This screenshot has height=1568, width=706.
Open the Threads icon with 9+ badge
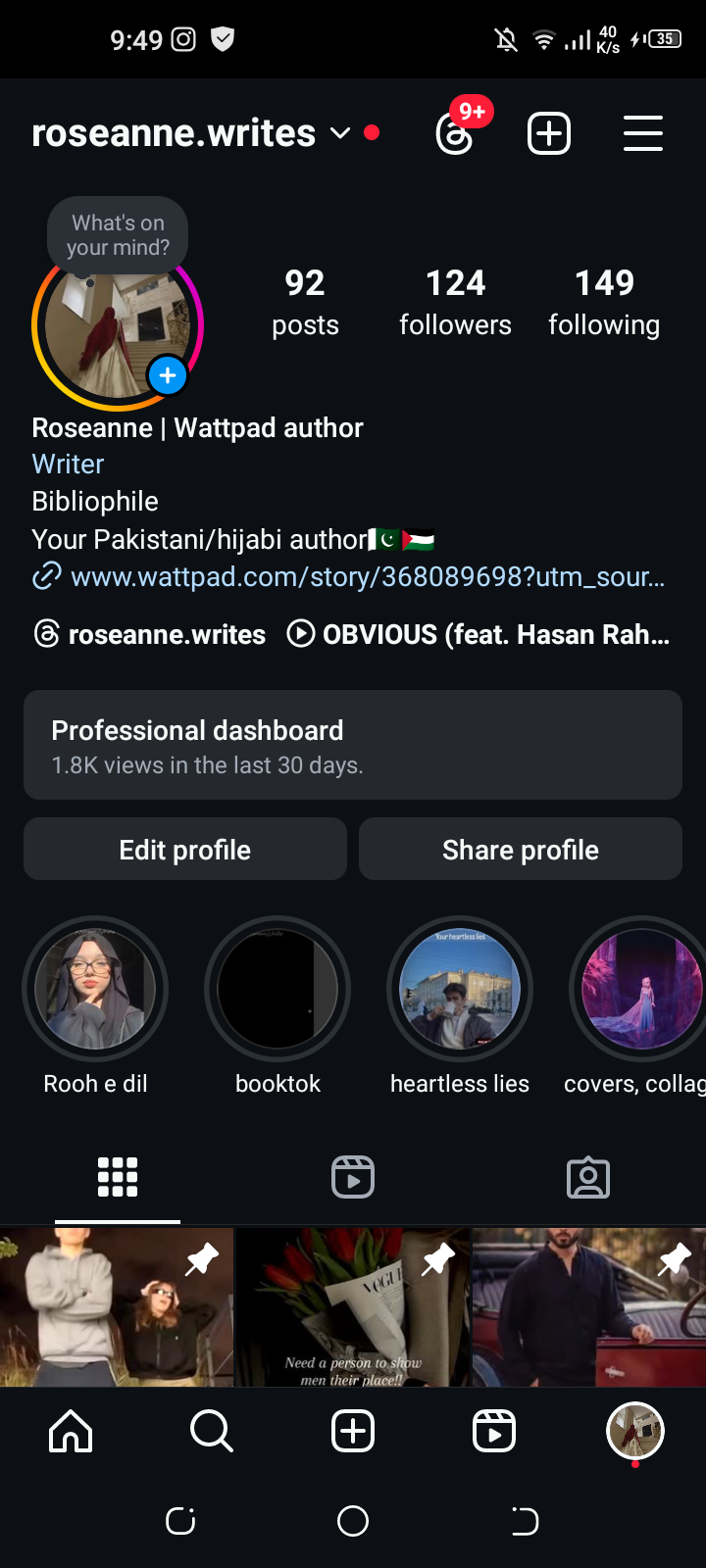[x=456, y=133]
